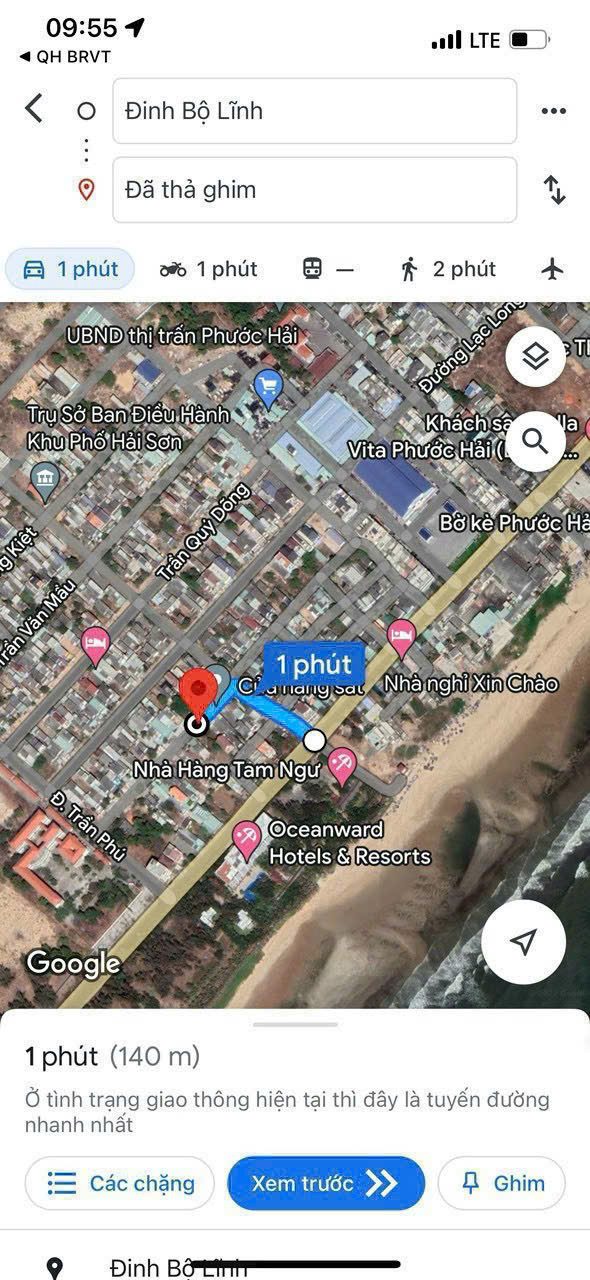590x1280 pixels.
Task: Switch to public transit mode
Action: point(327,269)
